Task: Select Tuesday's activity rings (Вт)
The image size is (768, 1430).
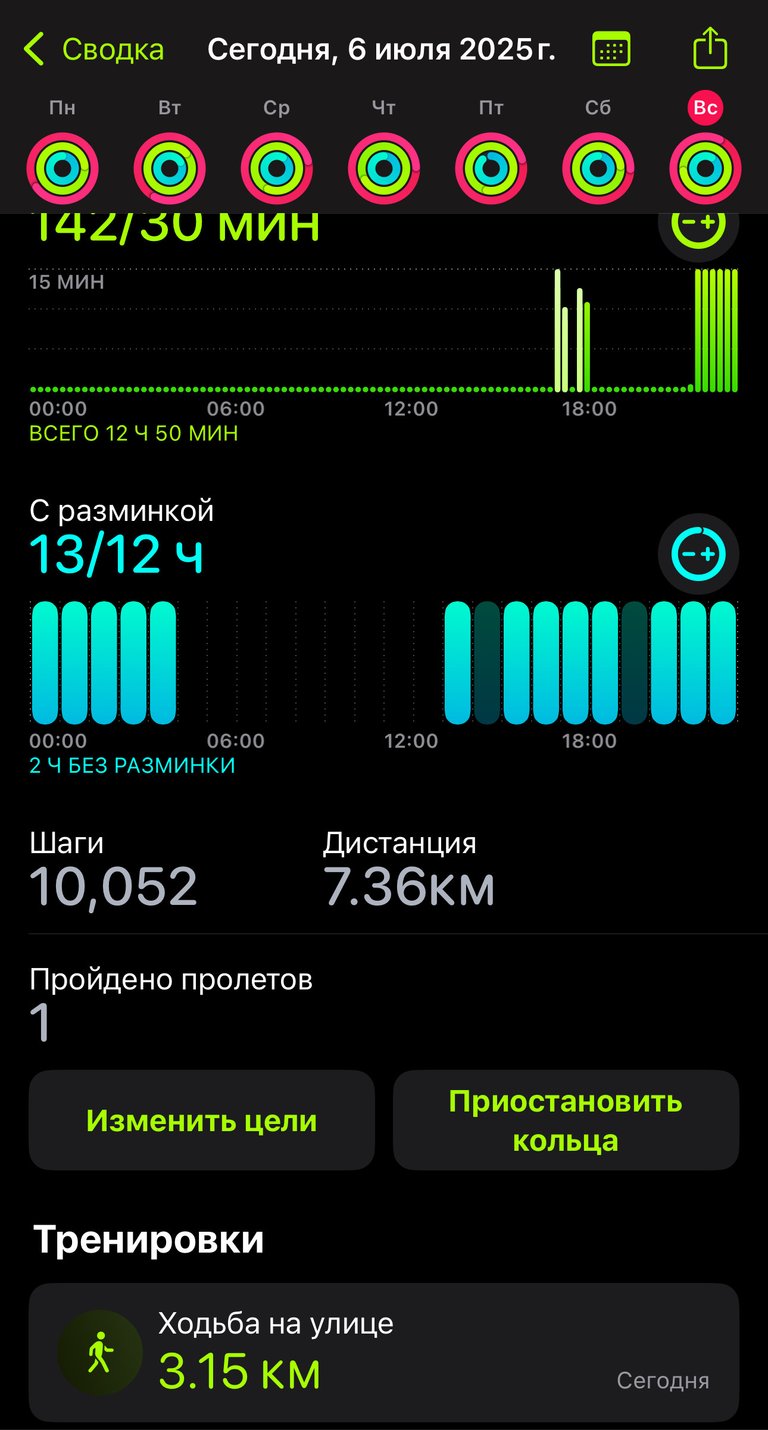Action: 170,169
